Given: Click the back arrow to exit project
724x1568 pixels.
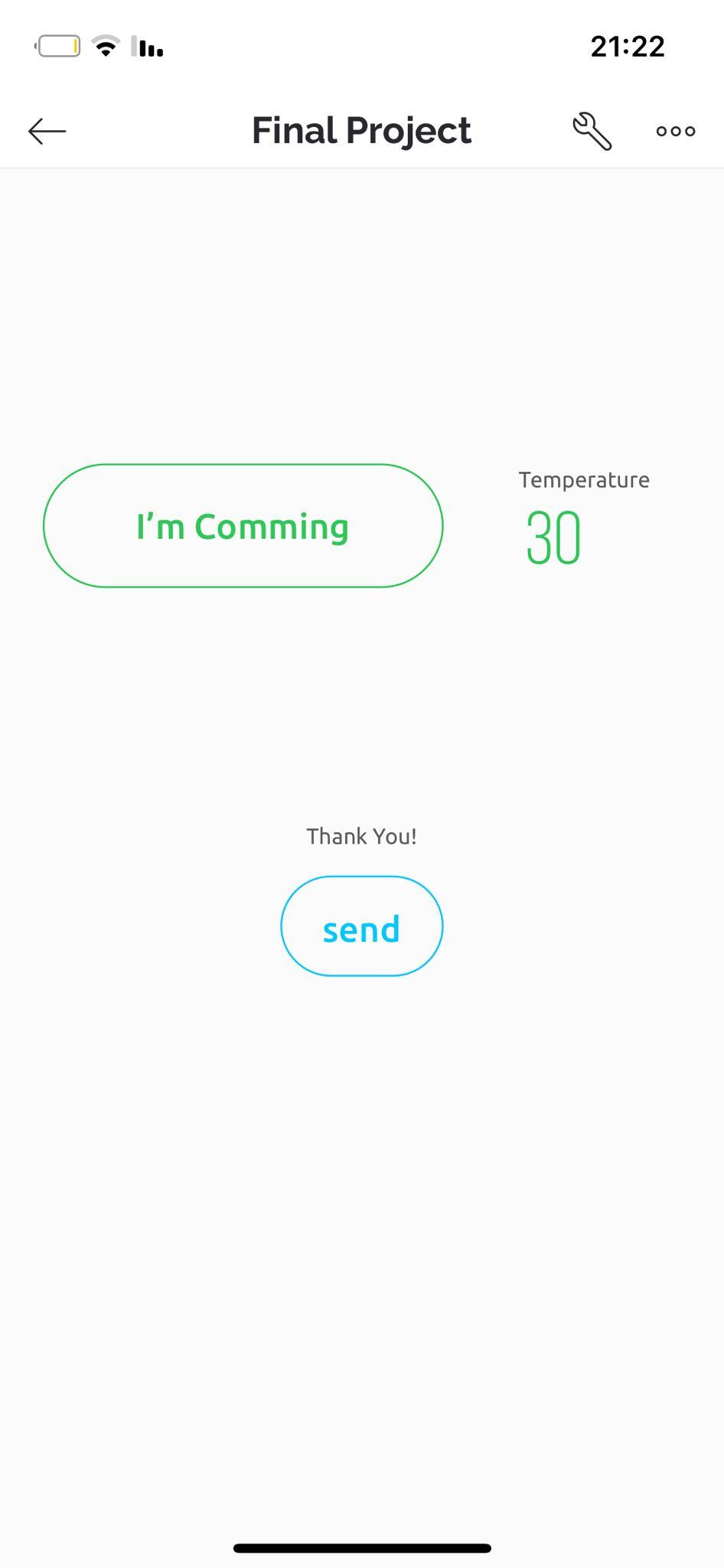Looking at the screenshot, I should 47,131.
